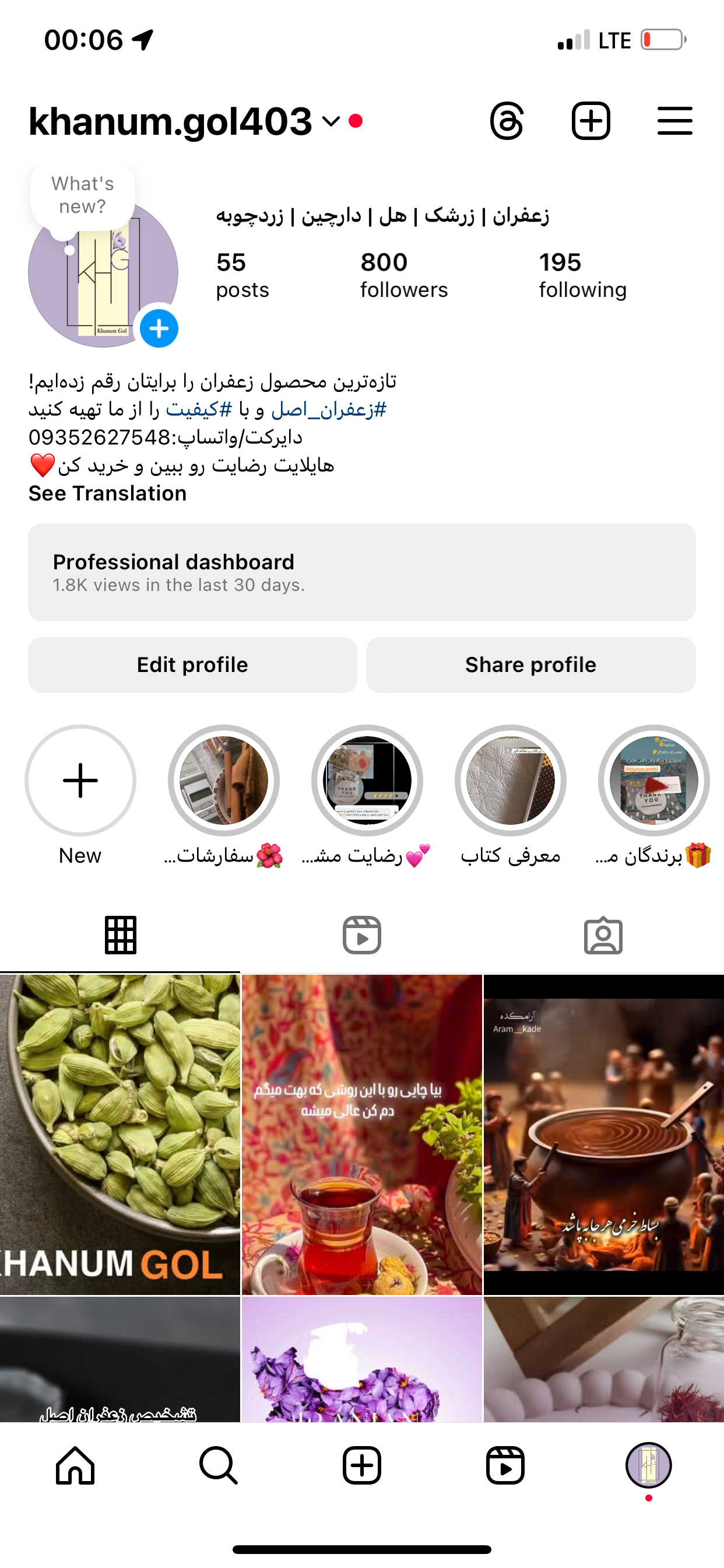Add a story via profile picture plus

[159, 328]
